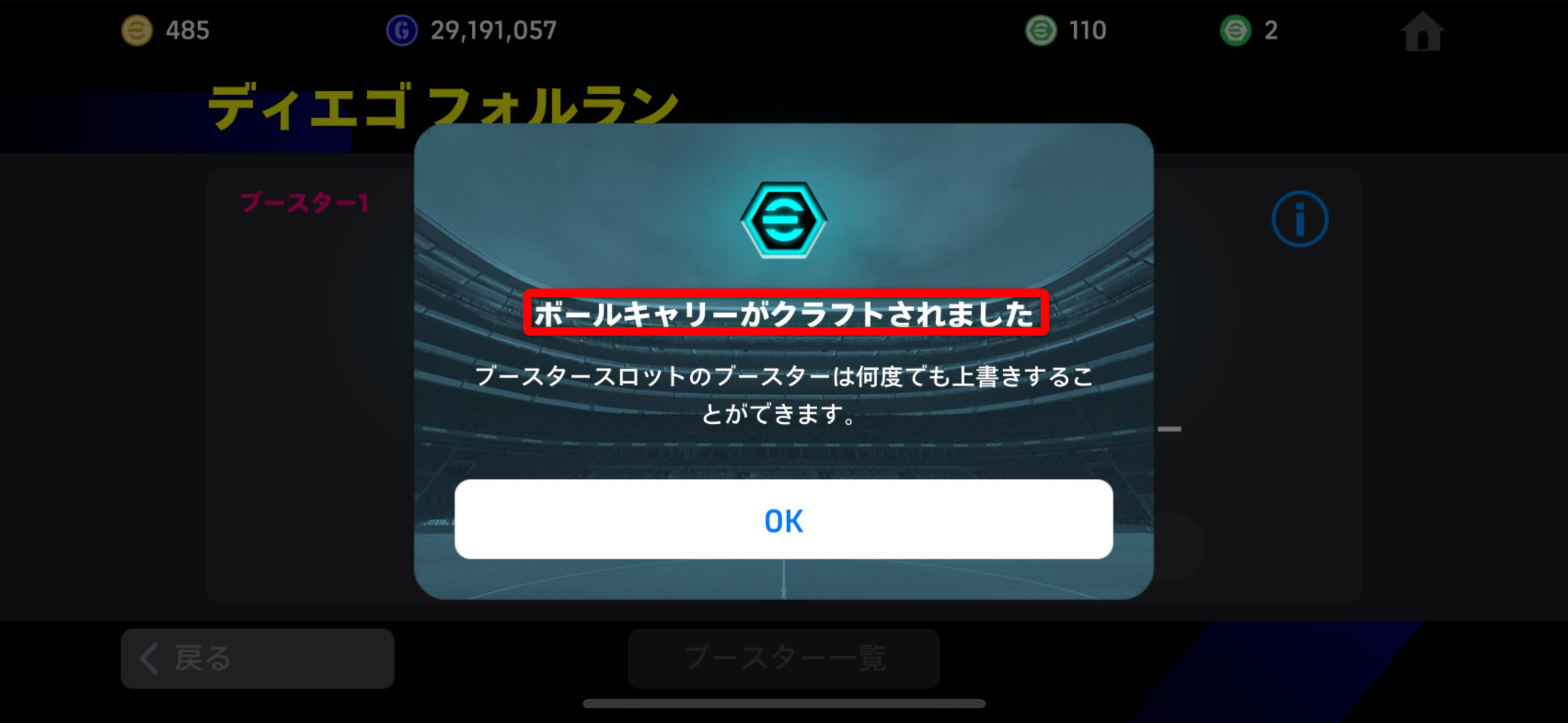Open the info icon

(1299, 219)
